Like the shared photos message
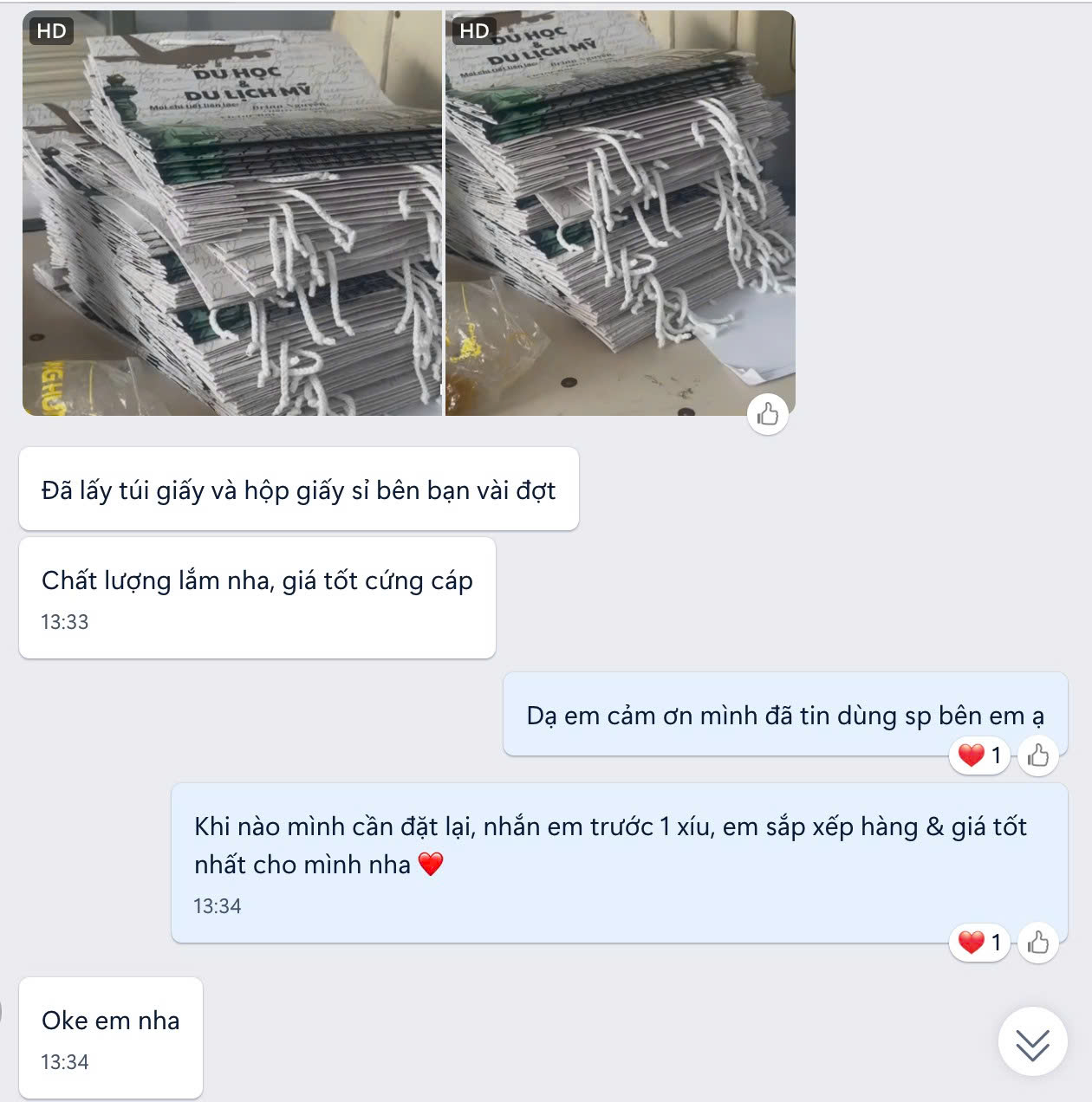This screenshot has width=1092, height=1102. coord(768,415)
